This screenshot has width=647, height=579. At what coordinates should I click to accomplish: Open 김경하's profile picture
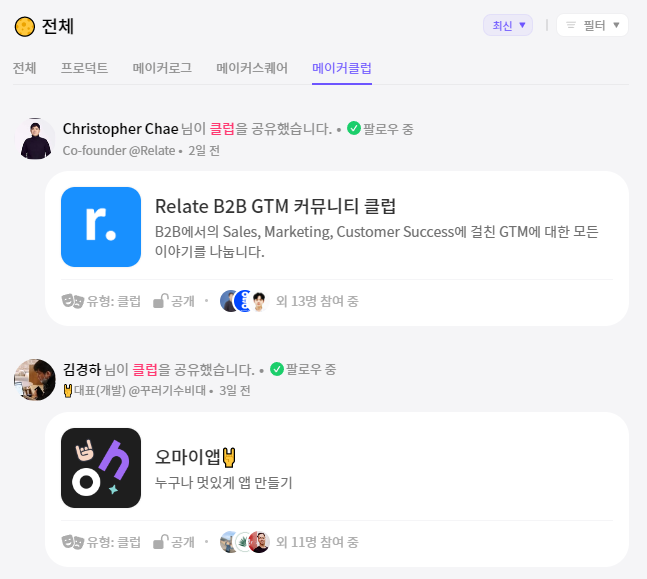click(x=35, y=380)
